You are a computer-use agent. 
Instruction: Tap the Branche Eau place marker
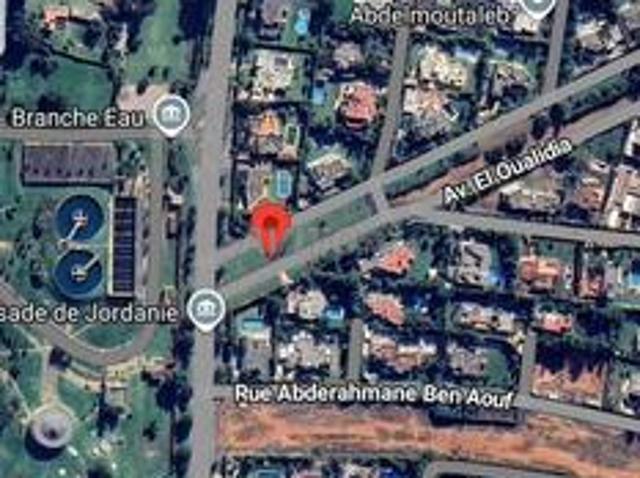174,116
